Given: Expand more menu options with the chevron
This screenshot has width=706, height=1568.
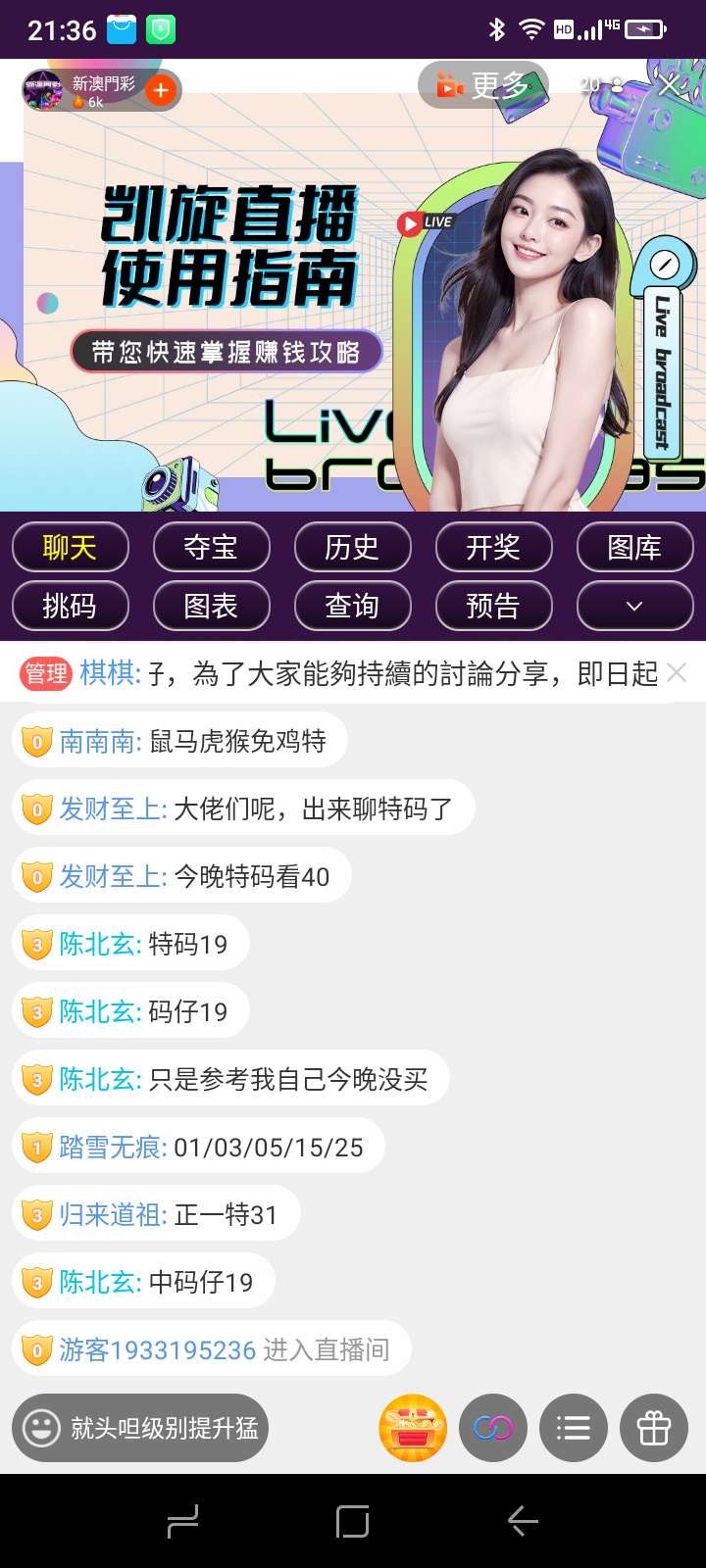Looking at the screenshot, I should tap(634, 606).
